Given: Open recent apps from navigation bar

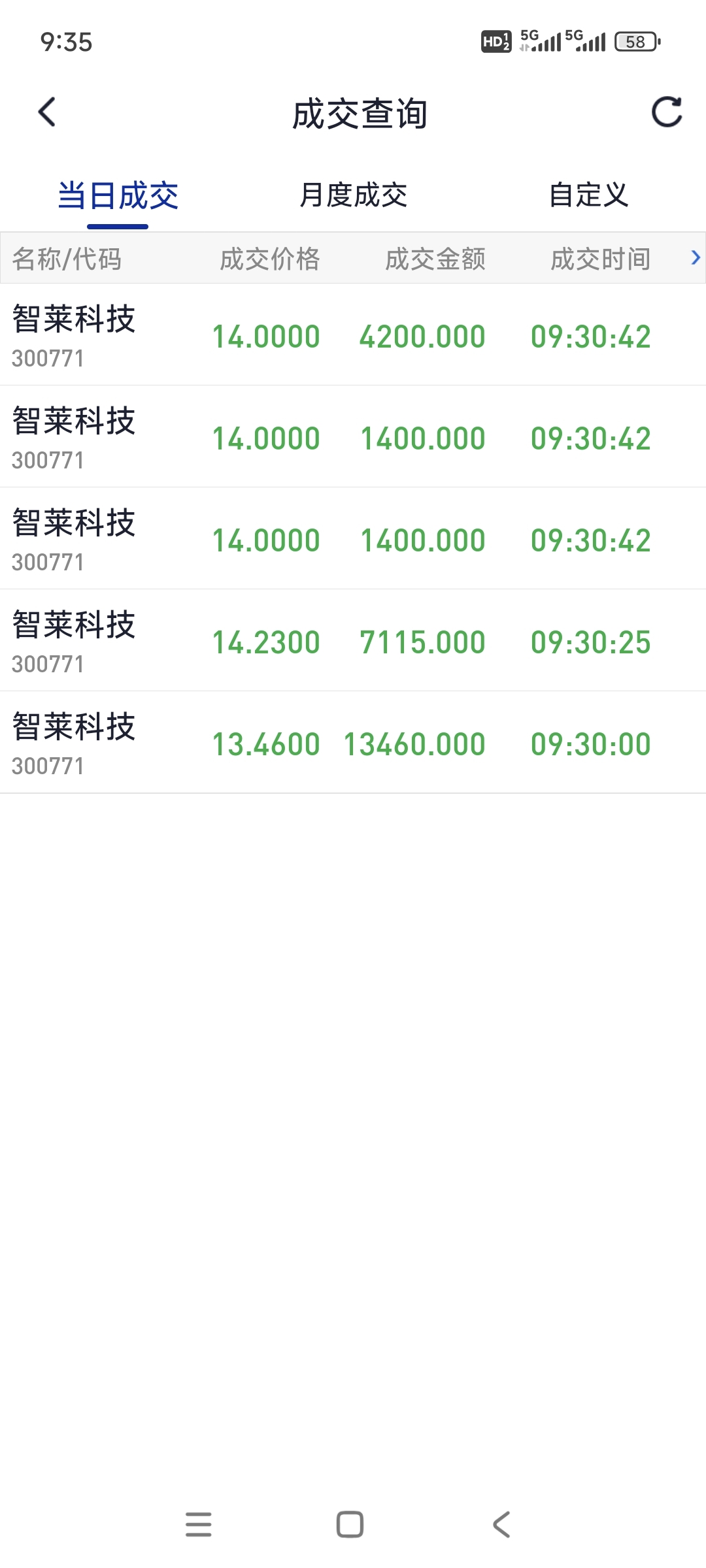Looking at the screenshot, I should point(198,1524).
